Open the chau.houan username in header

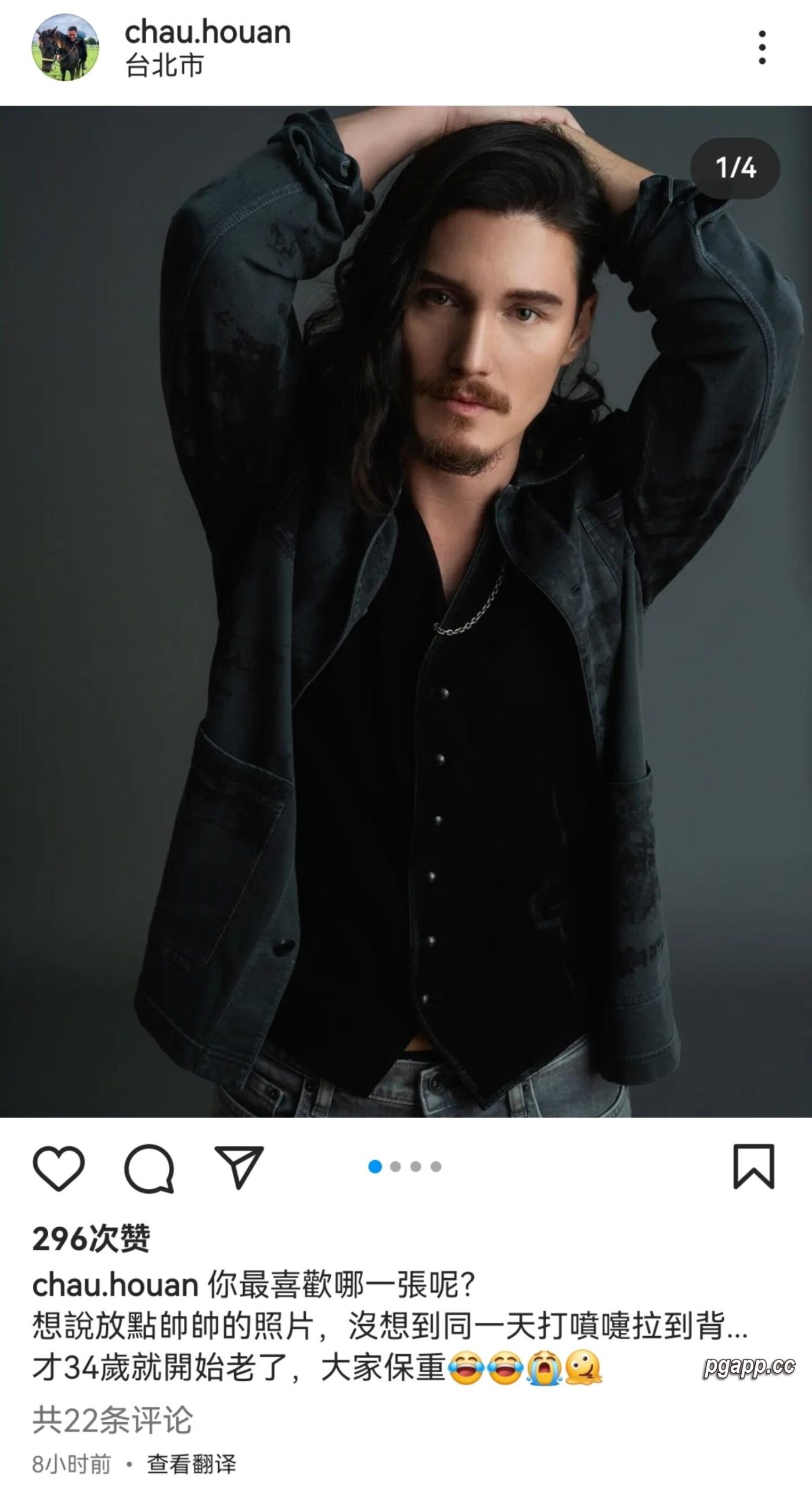(207, 32)
